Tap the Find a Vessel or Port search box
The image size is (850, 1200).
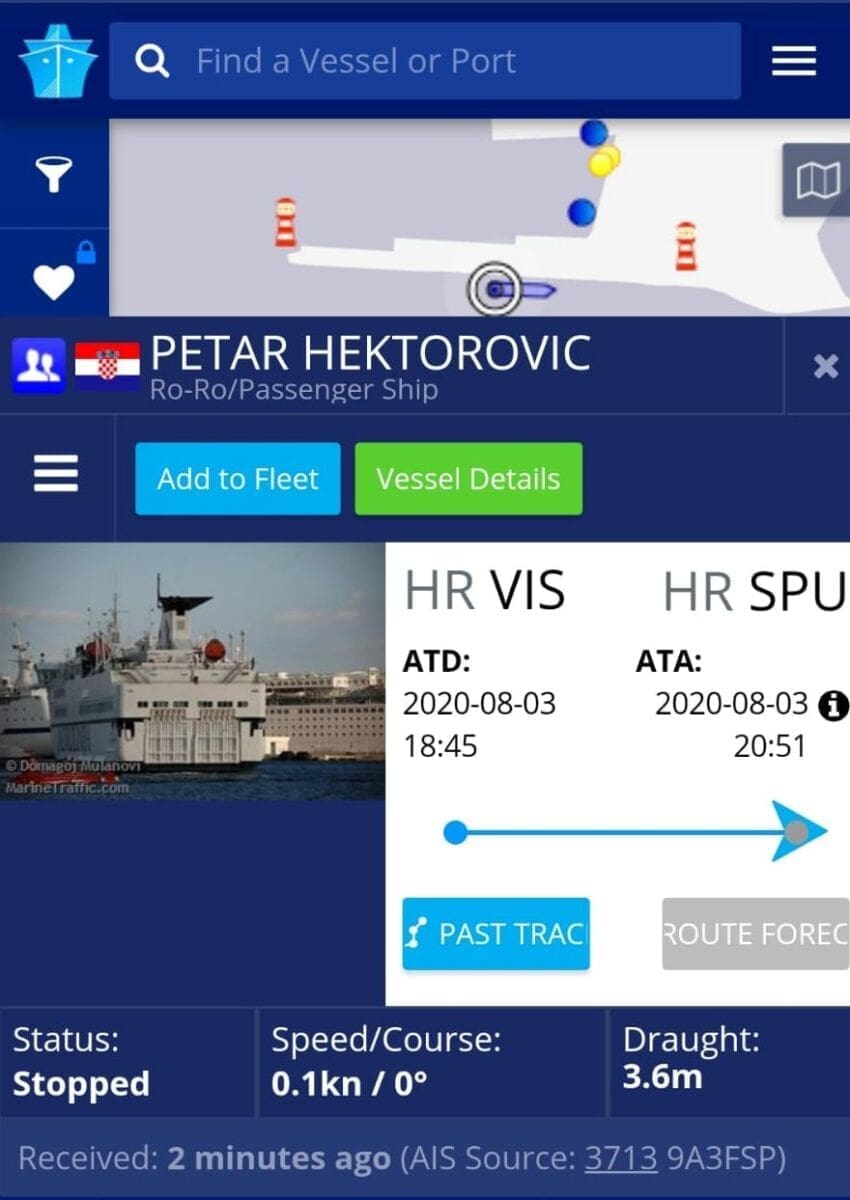[440, 62]
